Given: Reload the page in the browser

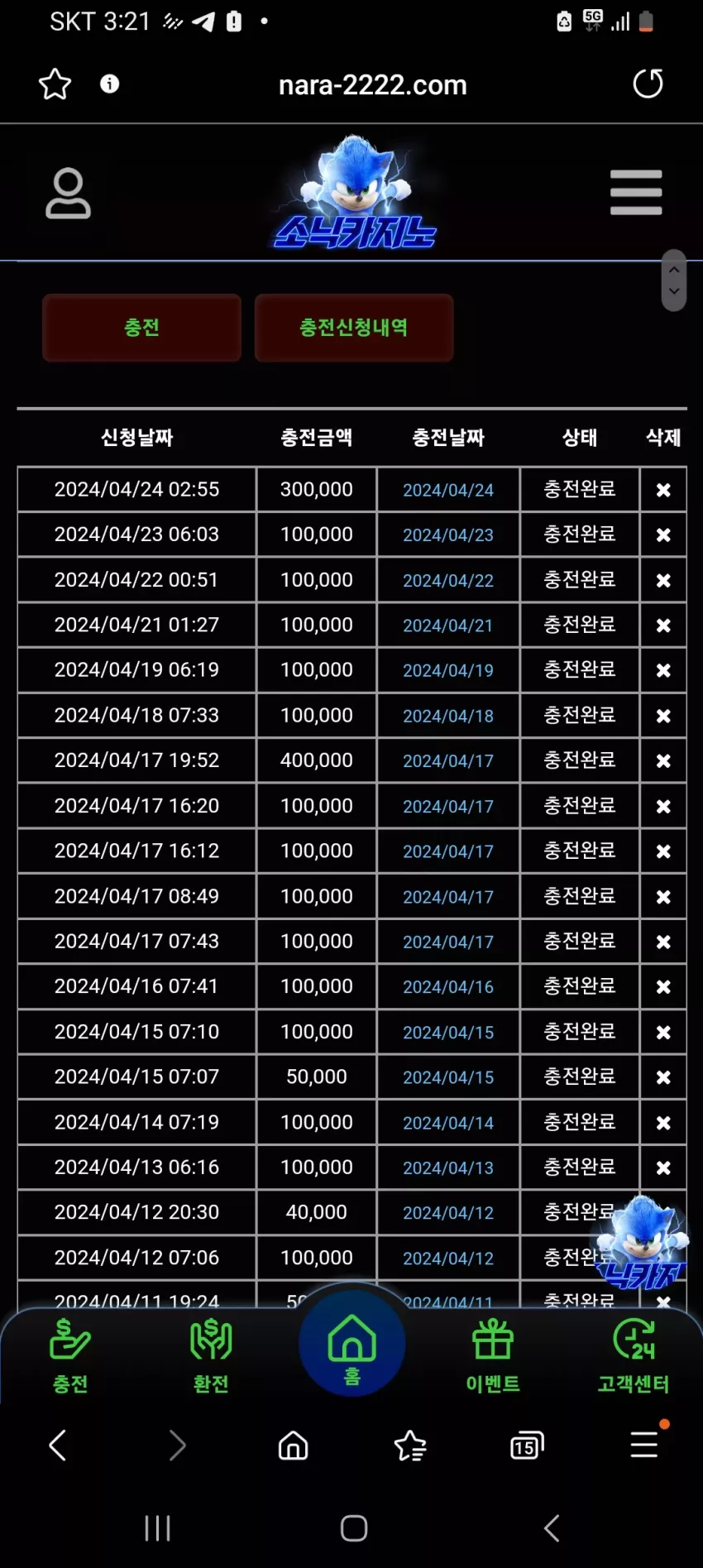Looking at the screenshot, I should coord(648,84).
